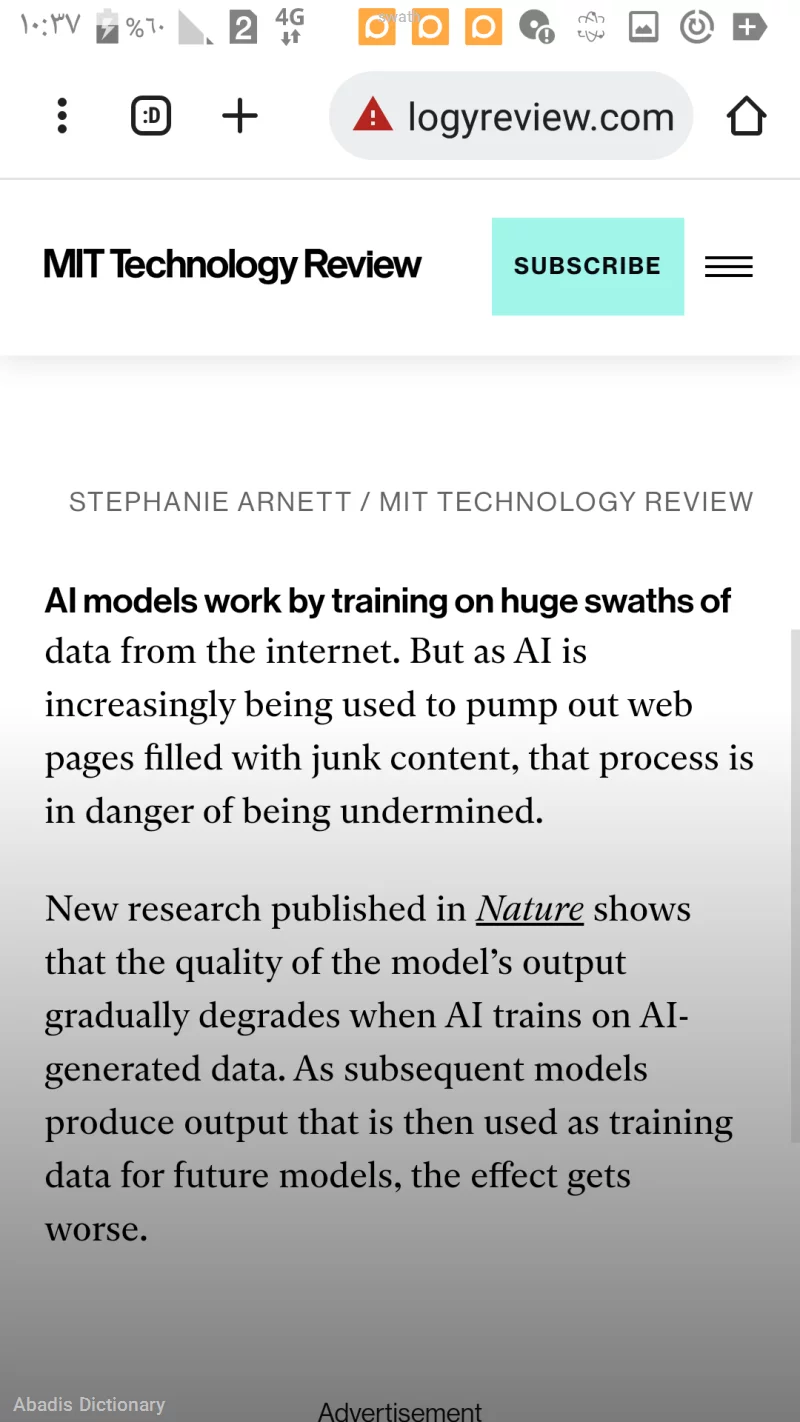This screenshot has height=1422, width=800.
Task: Follow the Nature link in the article
Action: tap(529, 909)
